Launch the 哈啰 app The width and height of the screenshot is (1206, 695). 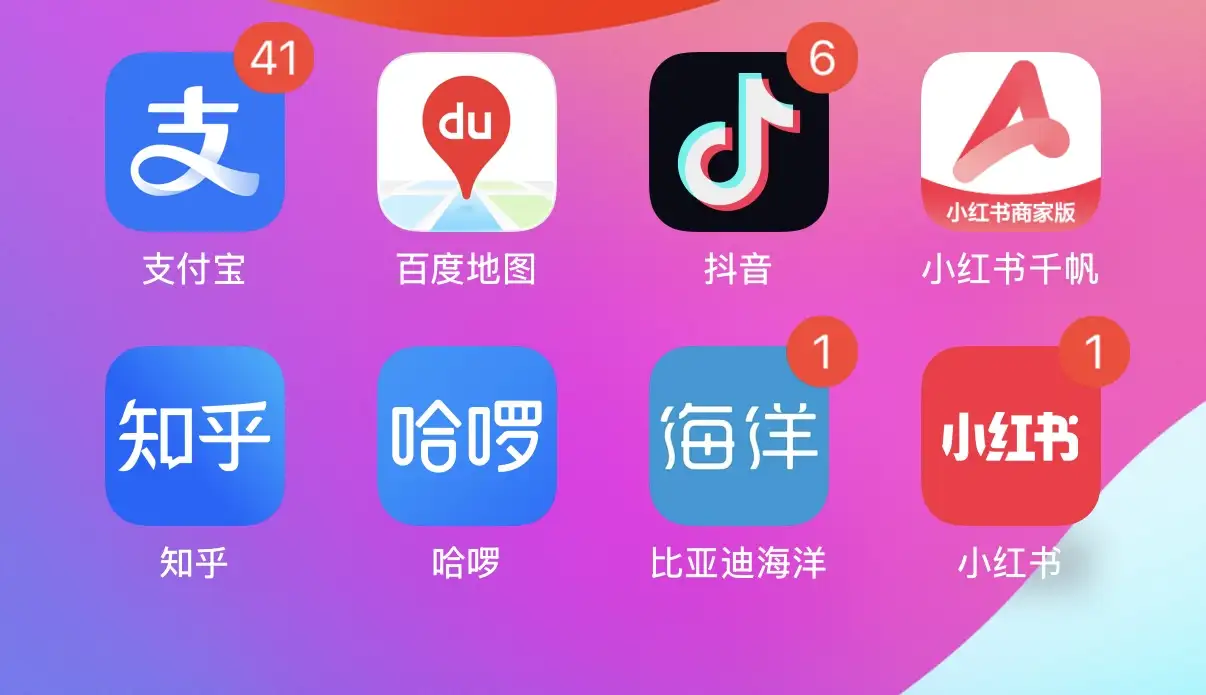click(467, 436)
